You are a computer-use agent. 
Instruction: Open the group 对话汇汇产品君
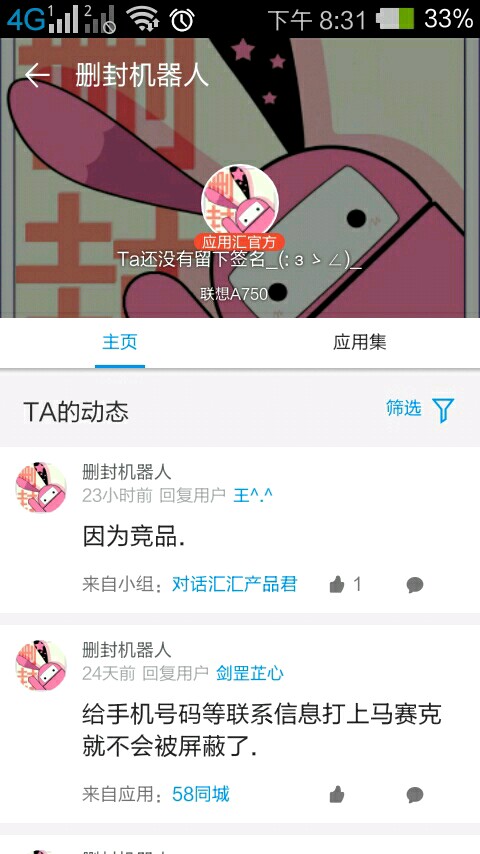(x=235, y=584)
